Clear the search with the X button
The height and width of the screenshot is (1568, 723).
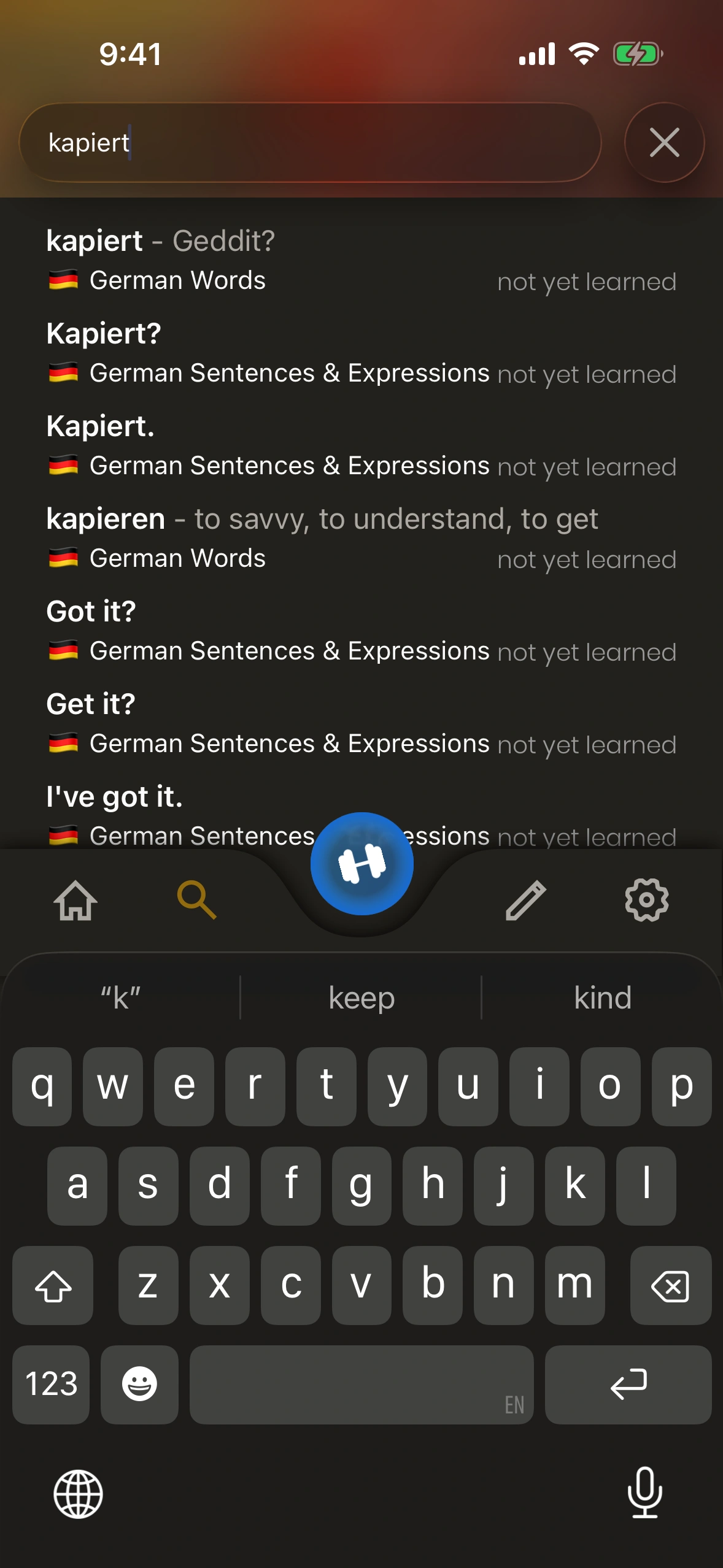point(664,142)
